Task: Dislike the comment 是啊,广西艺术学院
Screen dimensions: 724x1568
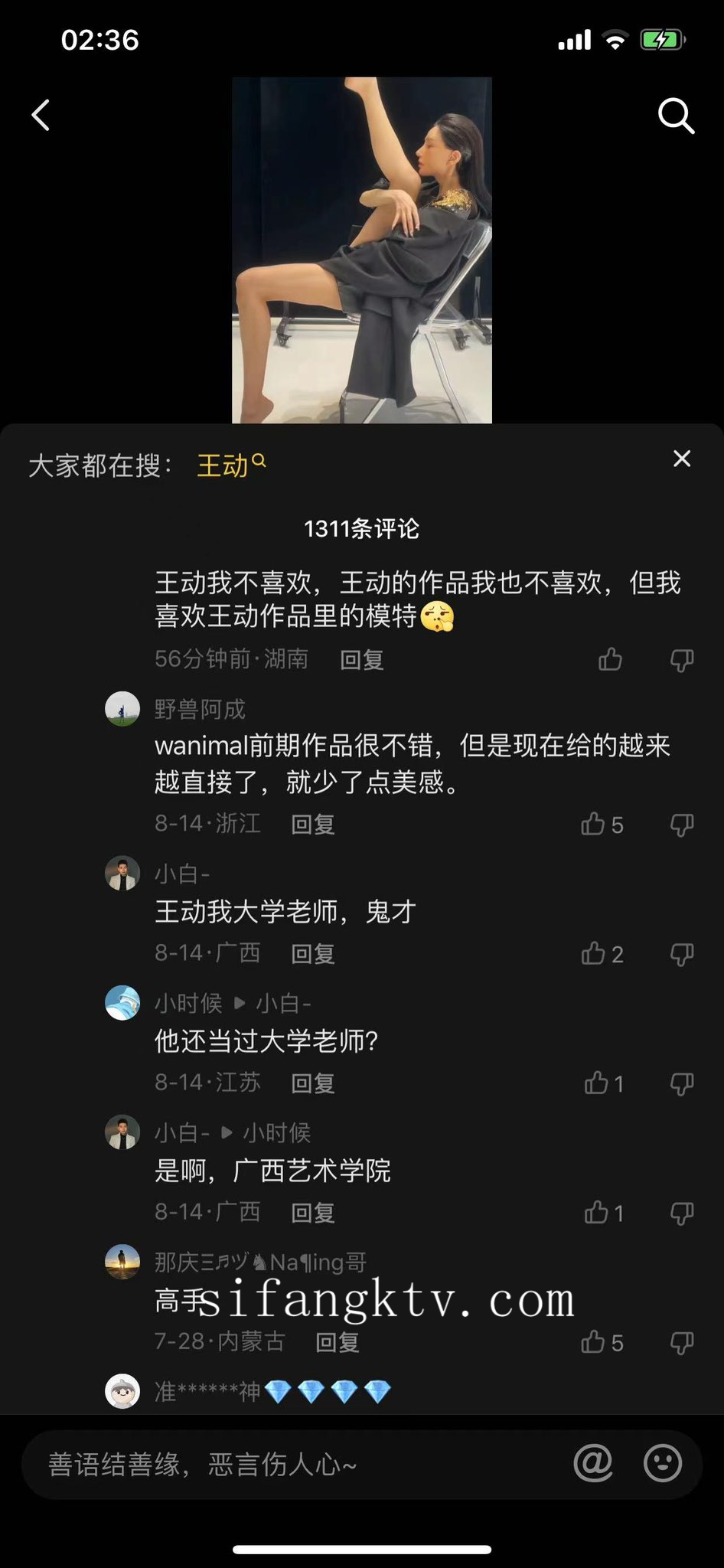Action: pos(681,1212)
